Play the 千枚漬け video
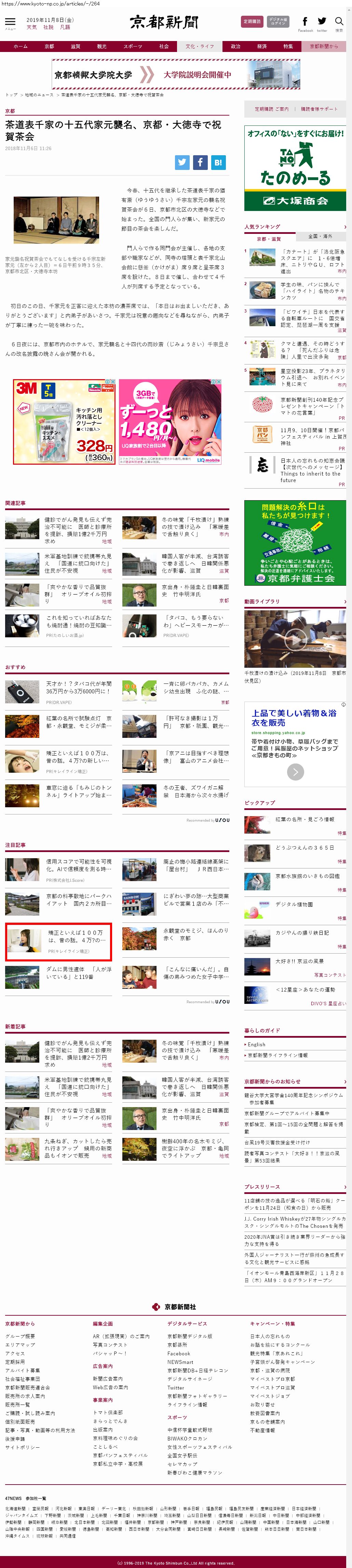352x1568 pixels. point(295,640)
